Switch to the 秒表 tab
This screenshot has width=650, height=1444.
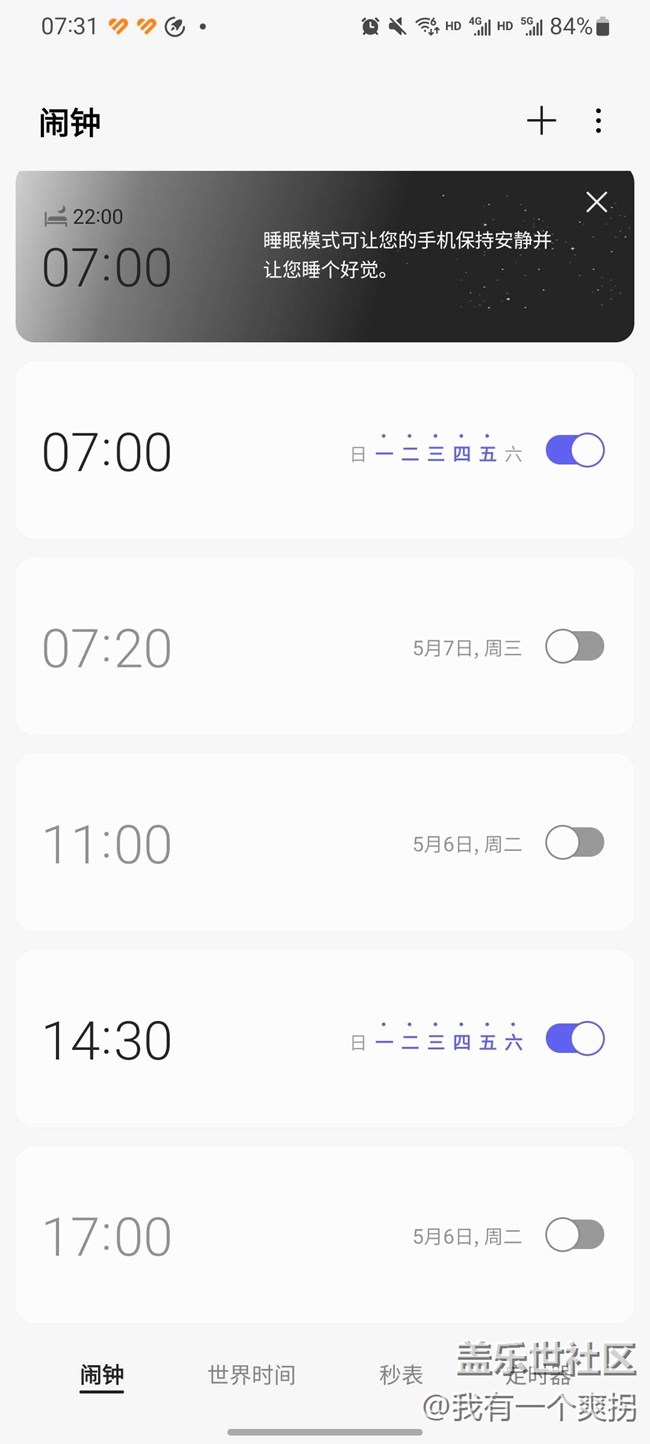[x=401, y=1375]
